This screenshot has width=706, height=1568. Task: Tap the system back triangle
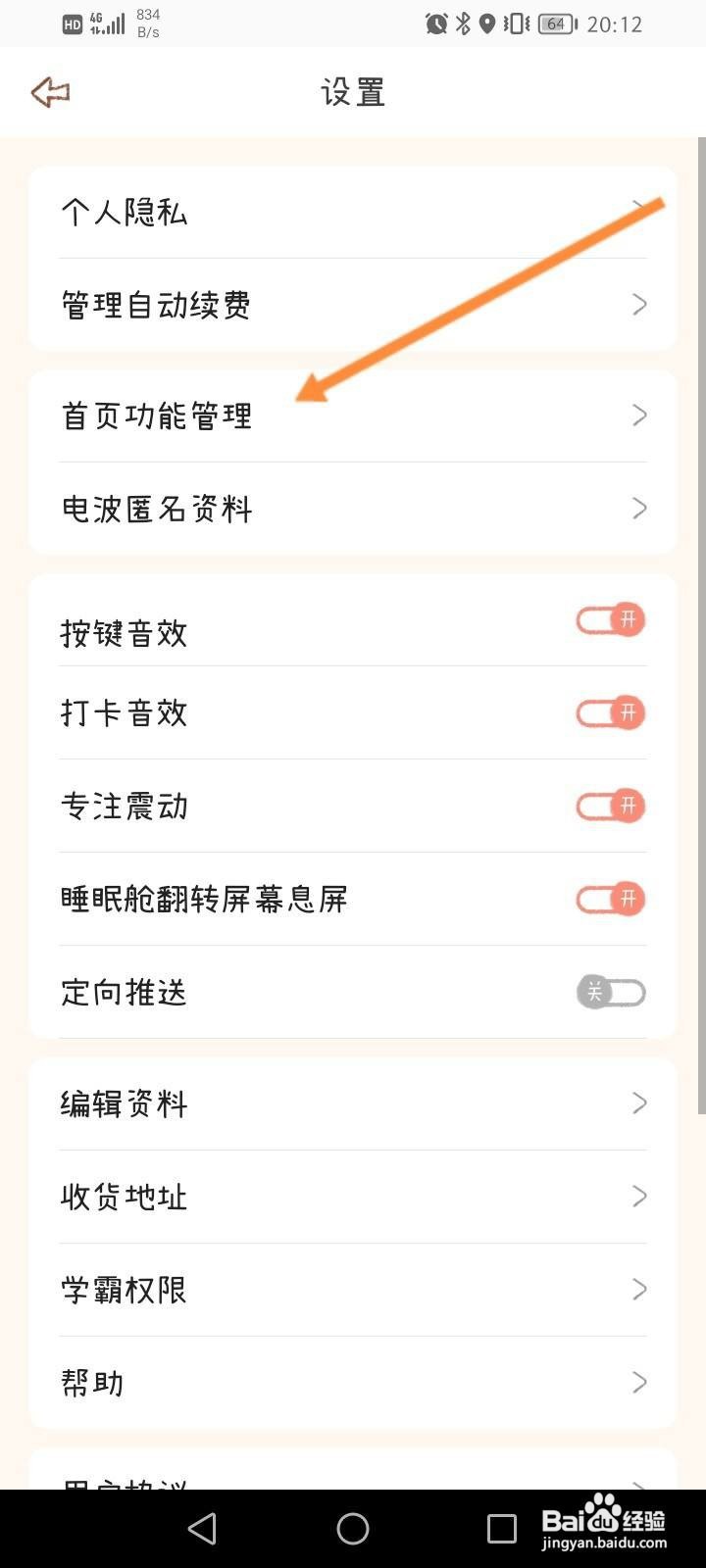click(202, 1529)
